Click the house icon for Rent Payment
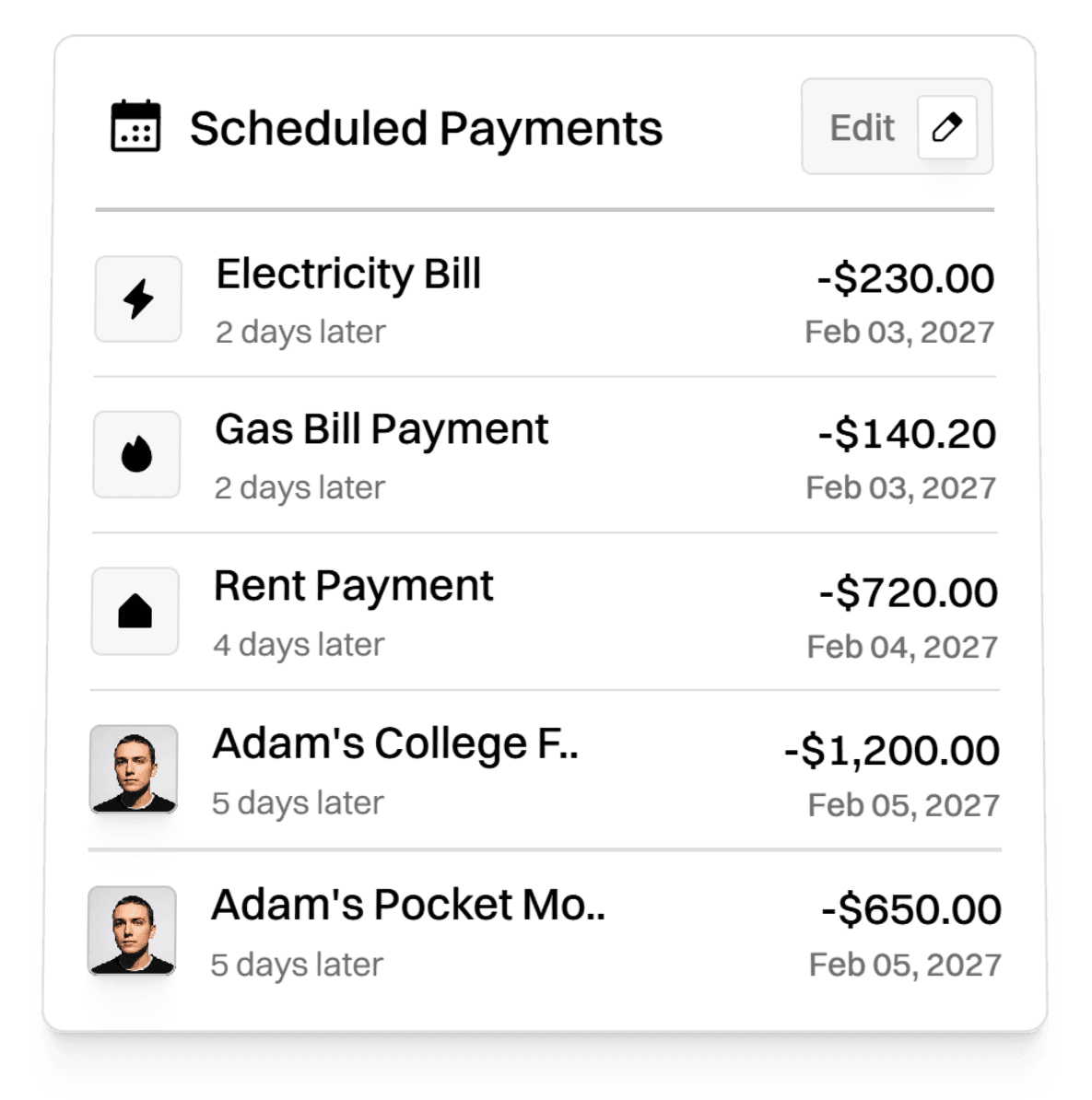Image resolution: width=1092 pixels, height=1100 pixels. pos(136,610)
